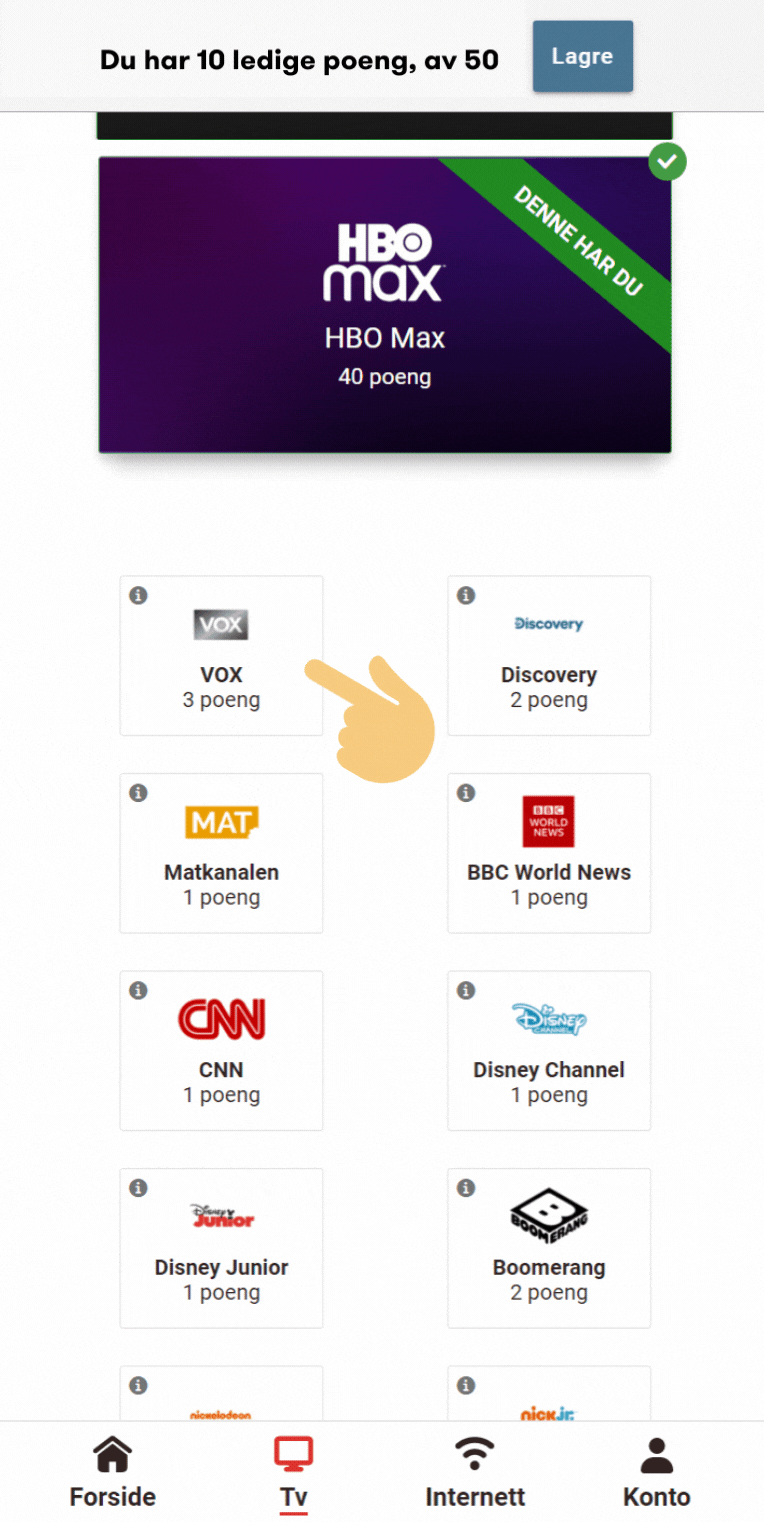Save the channel selection with Lagre

582,56
